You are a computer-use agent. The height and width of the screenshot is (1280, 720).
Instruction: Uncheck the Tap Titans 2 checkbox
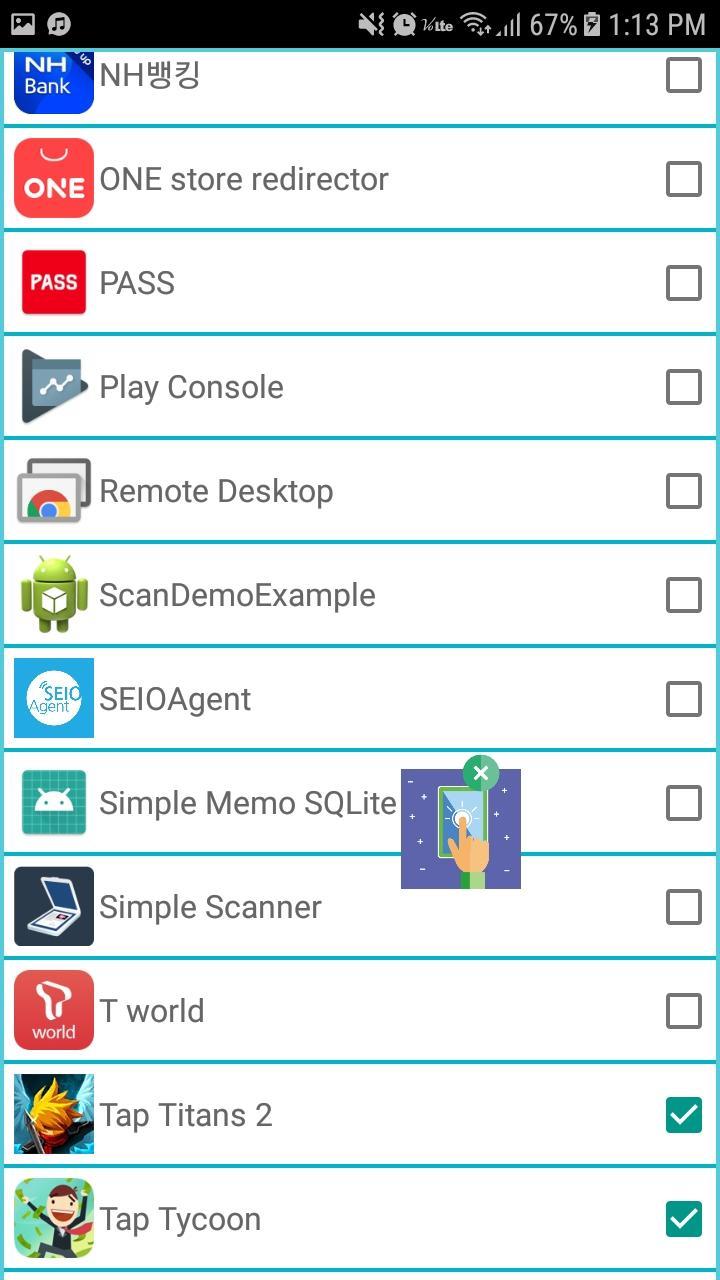point(684,1115)
